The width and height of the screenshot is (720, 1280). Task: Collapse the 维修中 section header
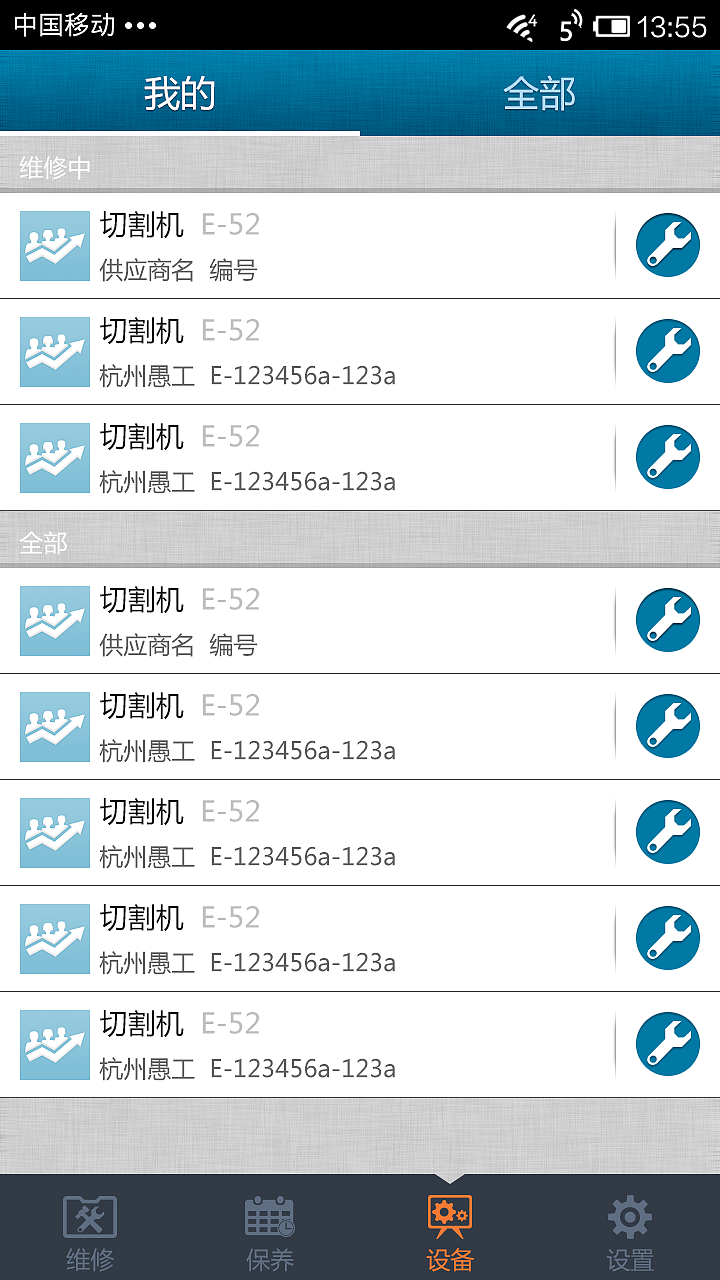click(360, 166)
